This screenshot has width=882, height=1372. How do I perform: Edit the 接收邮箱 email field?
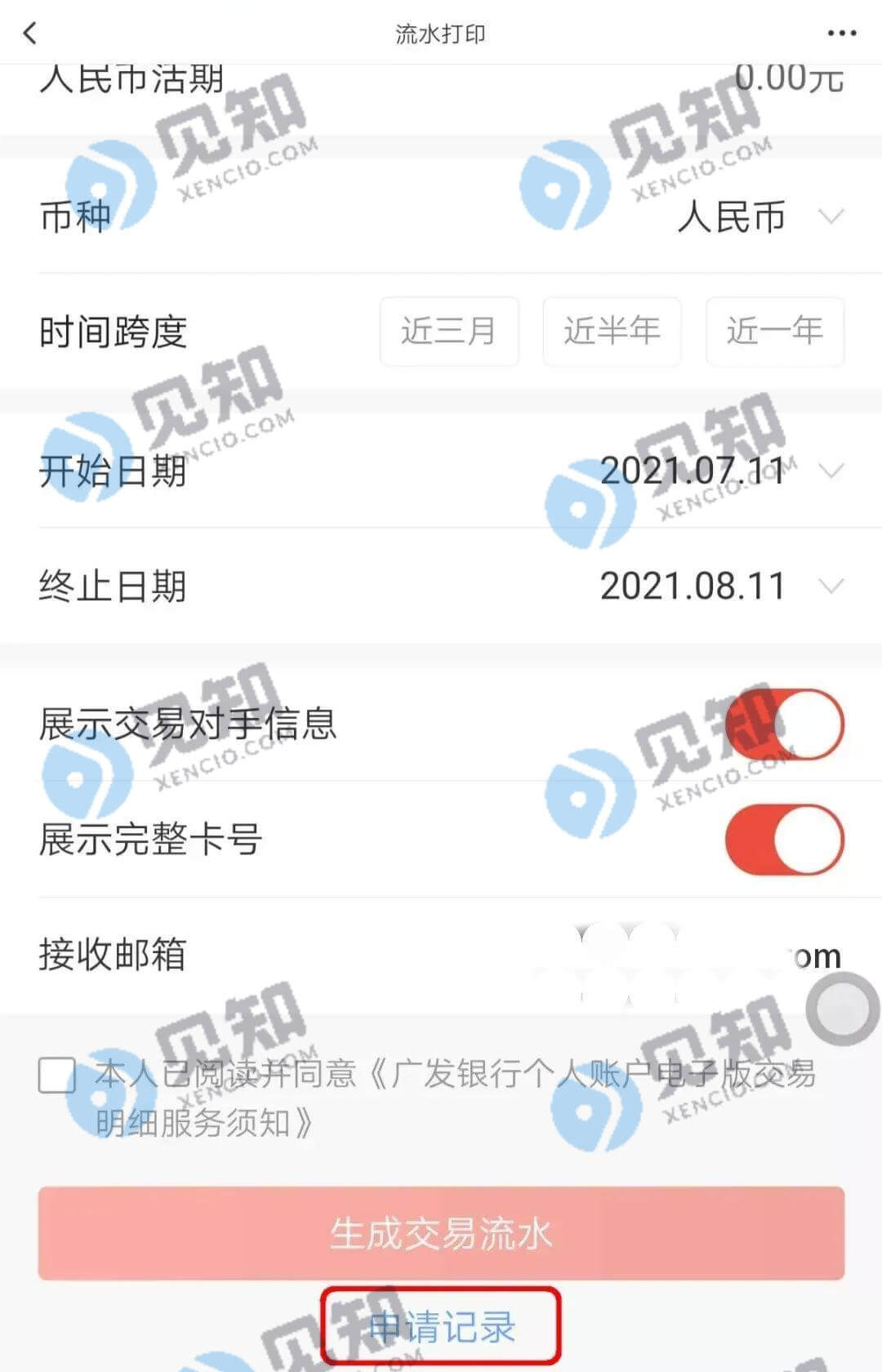pyautogui.click(x=702, y=955)
